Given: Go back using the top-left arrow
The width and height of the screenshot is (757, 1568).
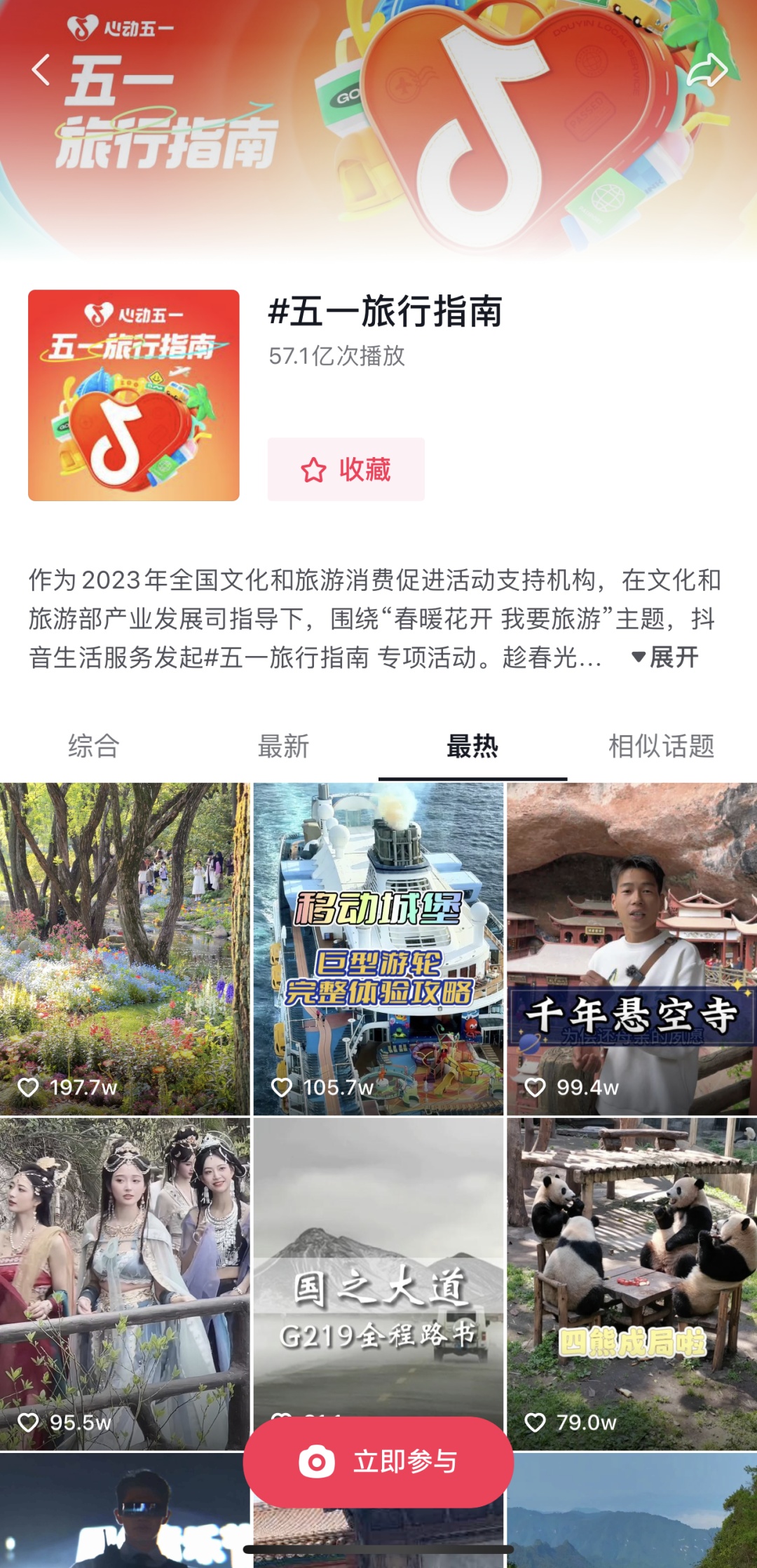Looking at the screenshot, I should (x=41, y=70).
